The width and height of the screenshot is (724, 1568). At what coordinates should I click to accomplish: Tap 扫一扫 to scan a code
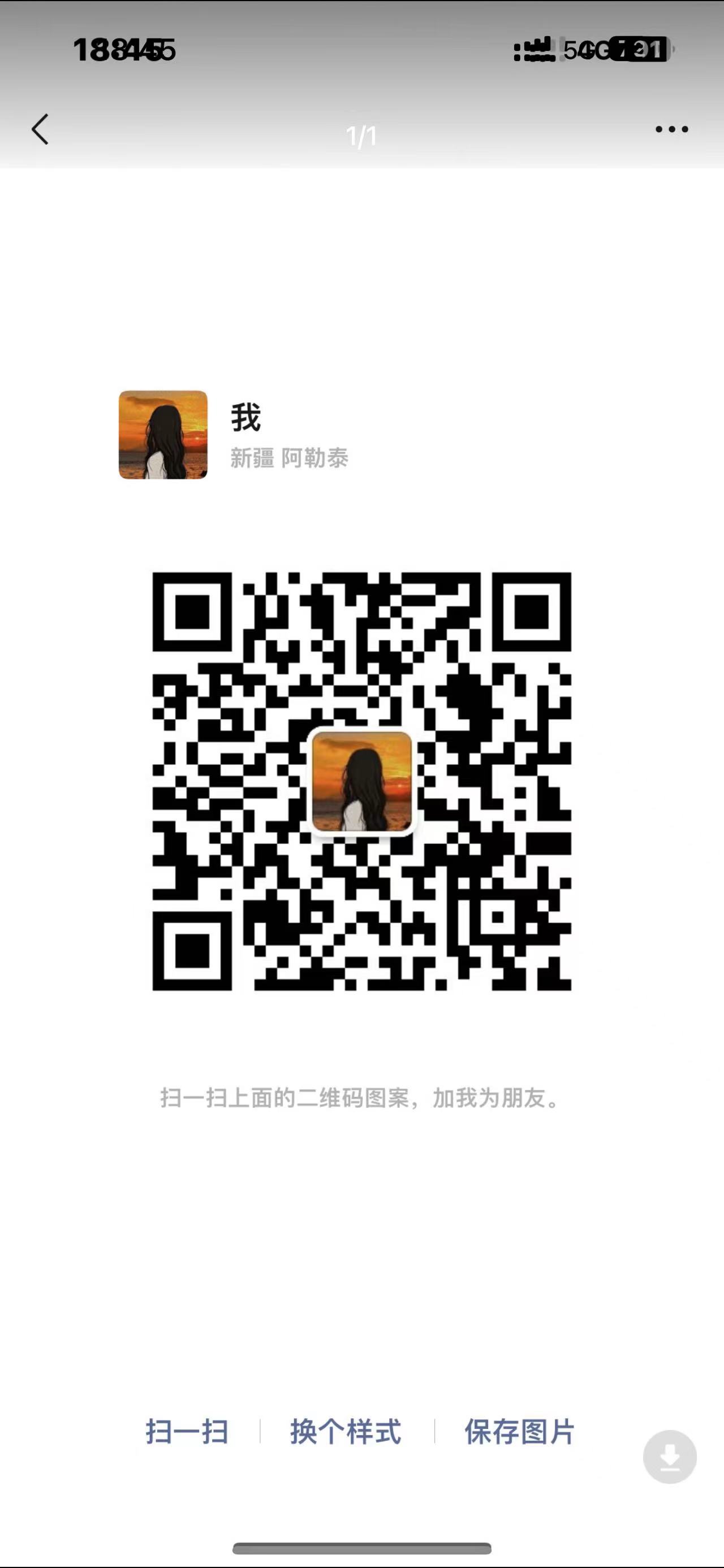pyautogui.click(x=187, y=1432)
